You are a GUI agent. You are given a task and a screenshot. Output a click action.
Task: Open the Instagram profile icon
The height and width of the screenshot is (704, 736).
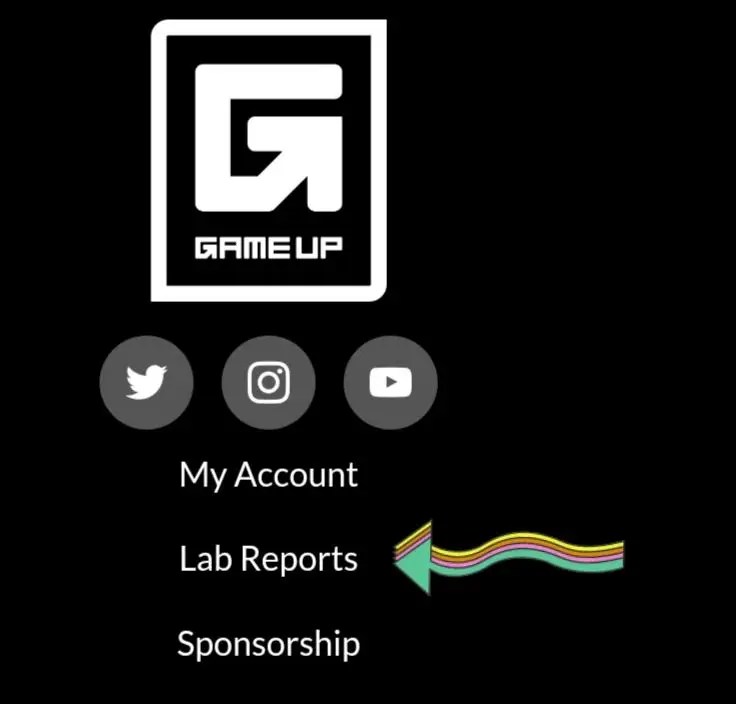tap(268, 383)
